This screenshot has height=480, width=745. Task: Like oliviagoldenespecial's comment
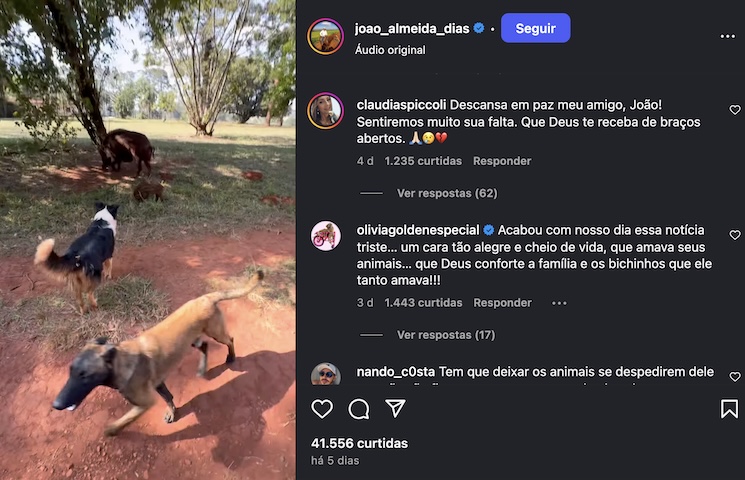point(735,235)
